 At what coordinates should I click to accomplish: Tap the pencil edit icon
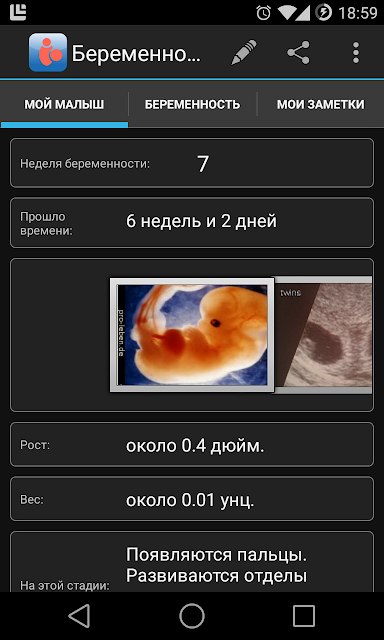click(244, 52)
